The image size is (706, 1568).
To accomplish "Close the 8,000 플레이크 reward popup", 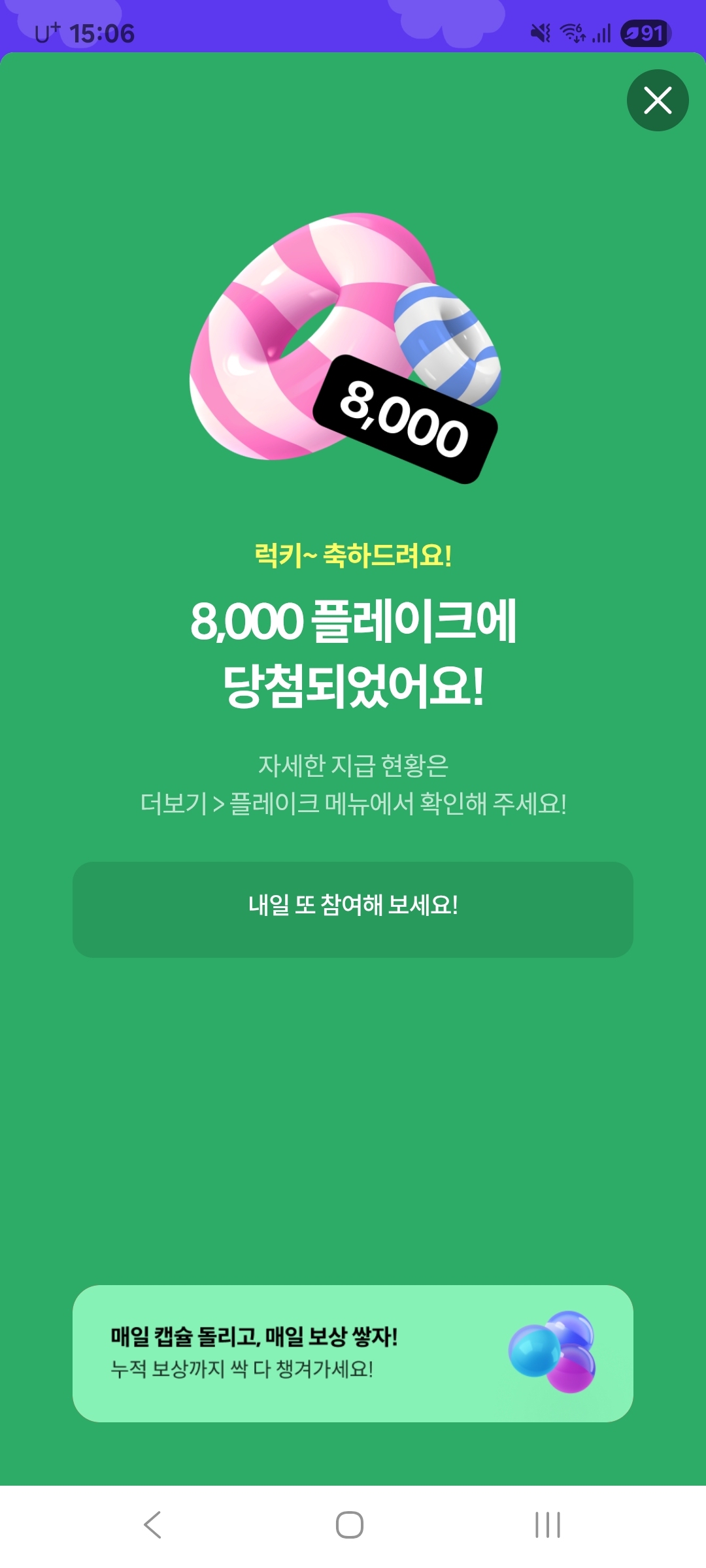I will click(658, 101).
